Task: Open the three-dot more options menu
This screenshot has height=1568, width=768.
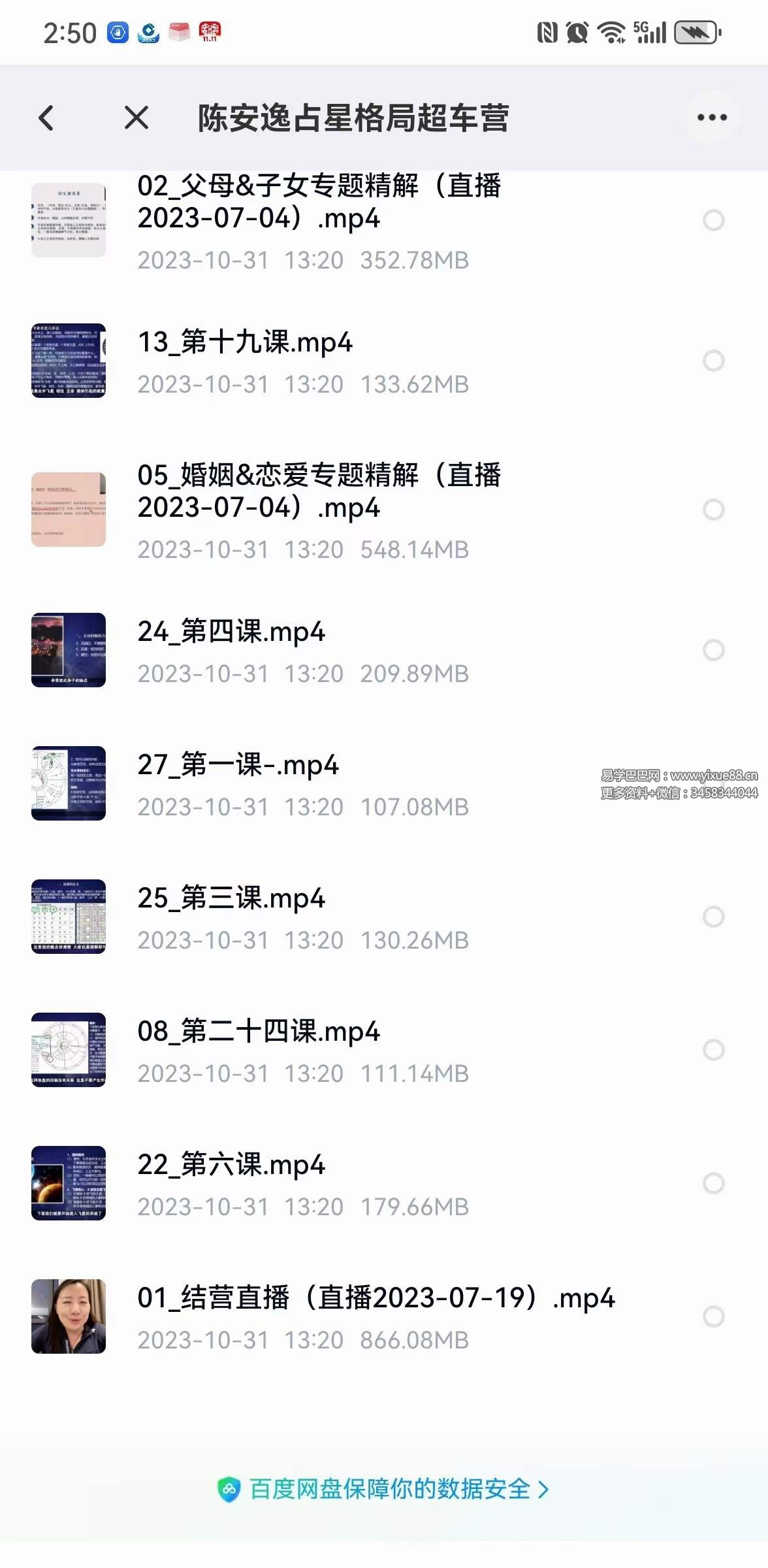Action: pyautogui.click(x=712, y=116)
